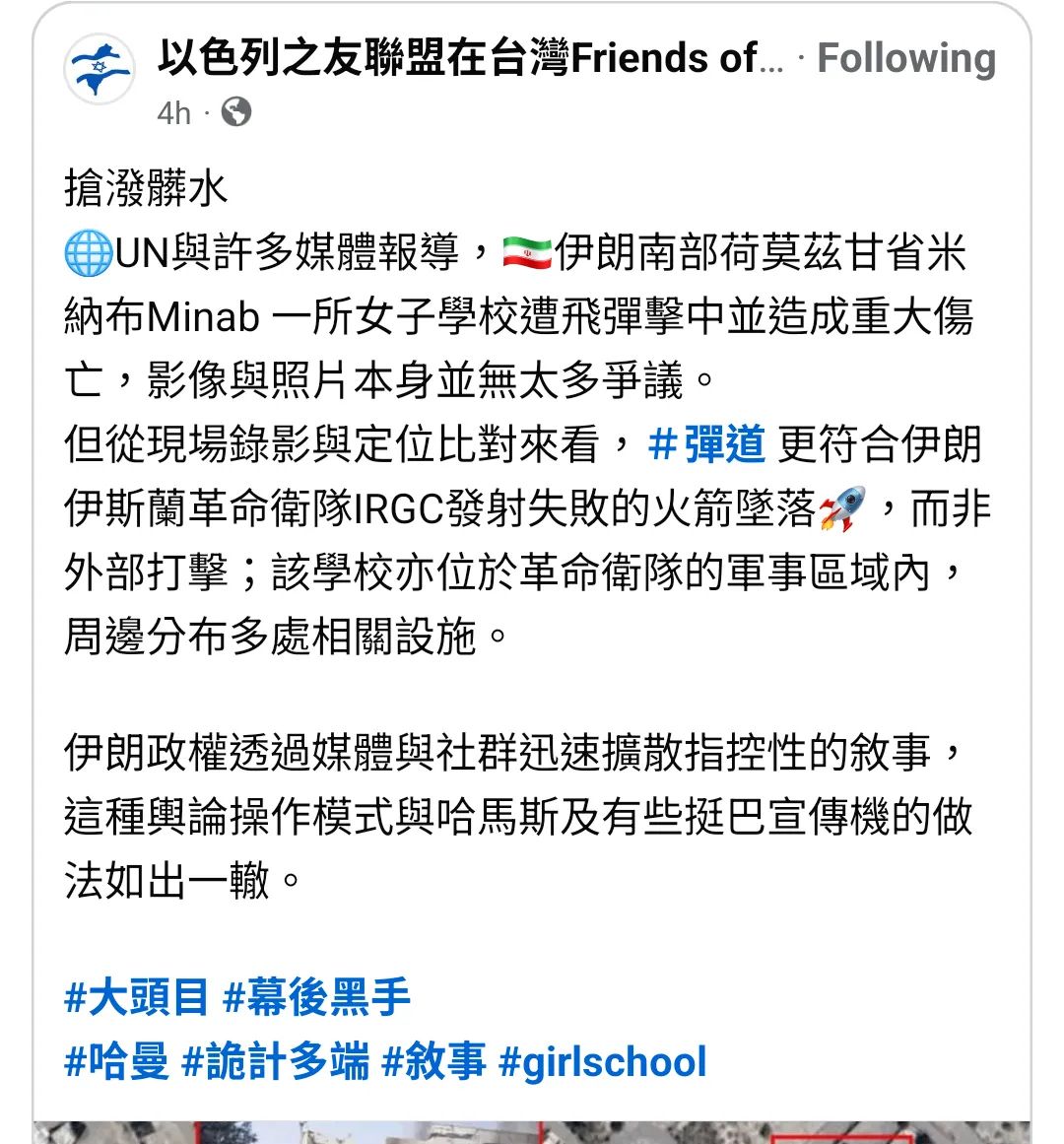1064x1144 pixels.
Task: Open the #詭計多端 hashtag
Action: (x=276, y=1062)
